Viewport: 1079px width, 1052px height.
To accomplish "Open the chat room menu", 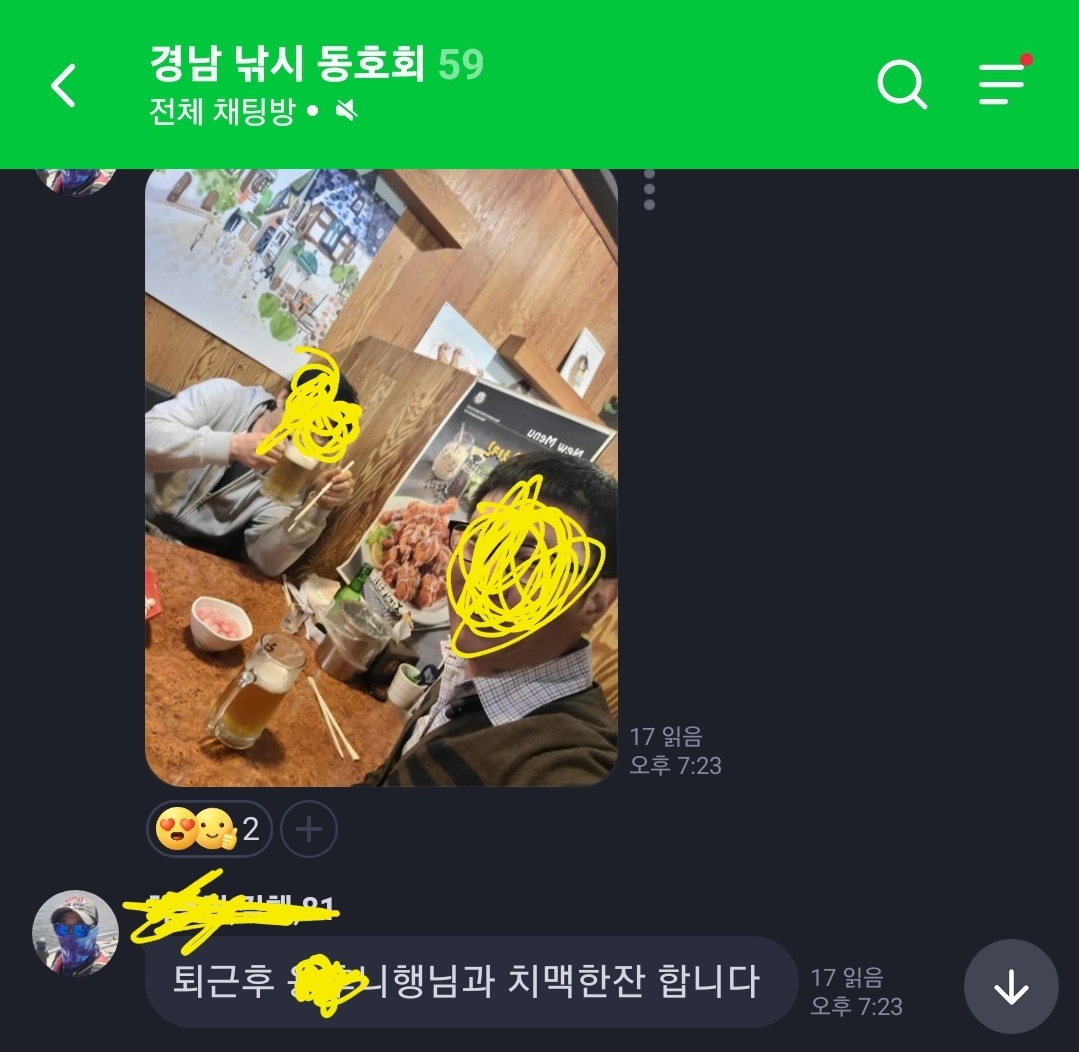I will [1002, 84].
